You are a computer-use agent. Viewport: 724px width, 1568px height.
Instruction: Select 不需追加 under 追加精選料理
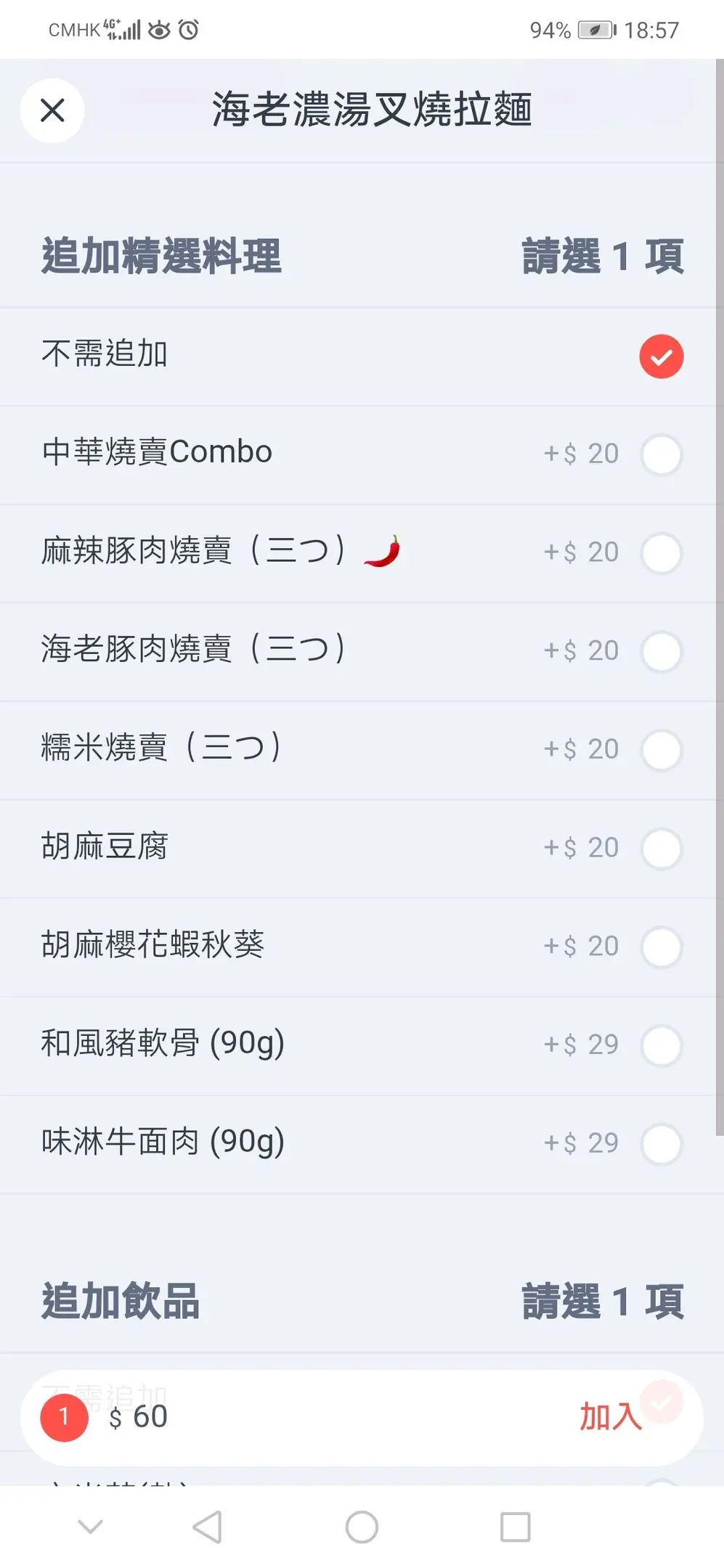(661, 356)
